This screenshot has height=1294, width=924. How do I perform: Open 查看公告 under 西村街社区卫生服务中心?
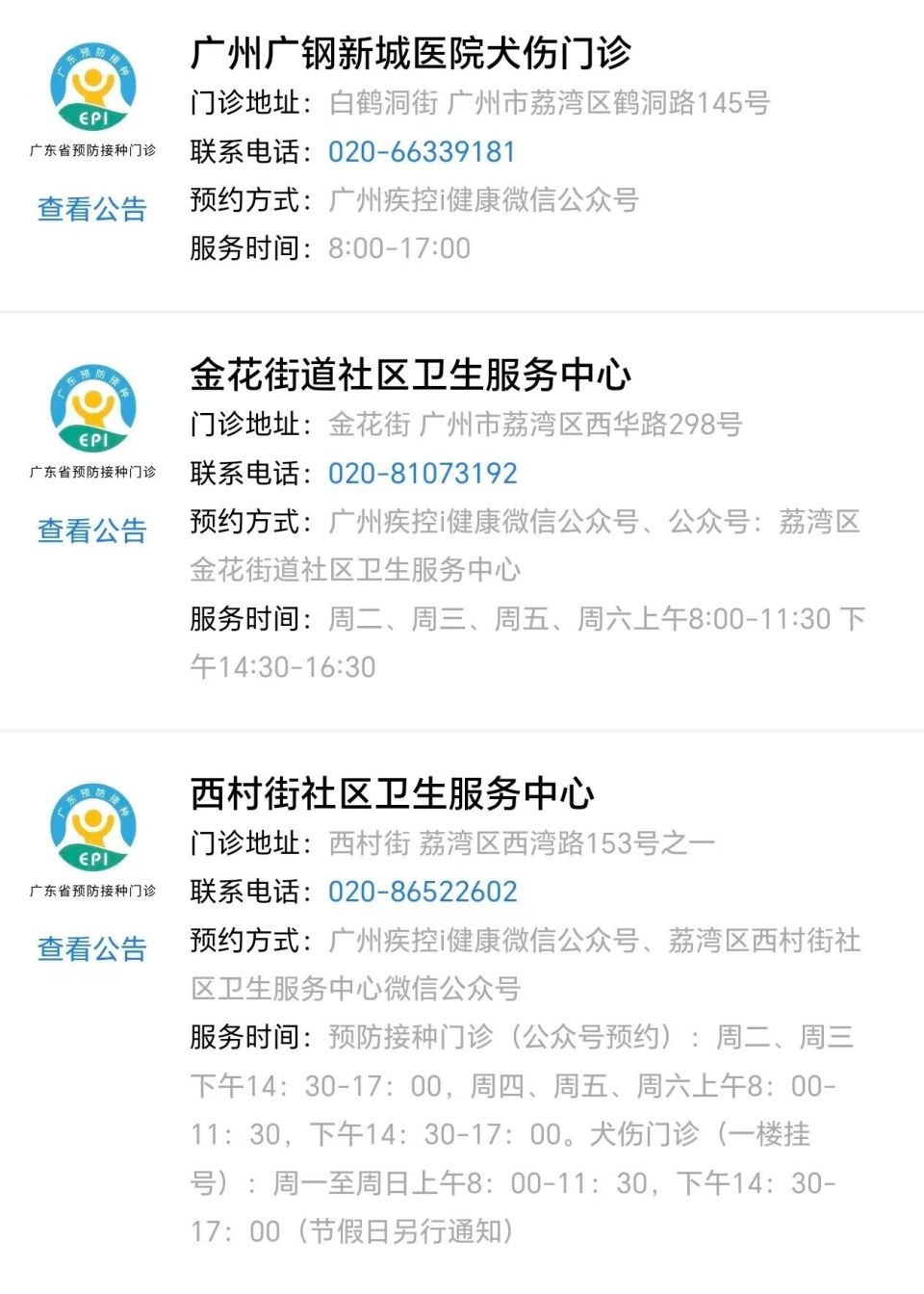coord(91,949)
